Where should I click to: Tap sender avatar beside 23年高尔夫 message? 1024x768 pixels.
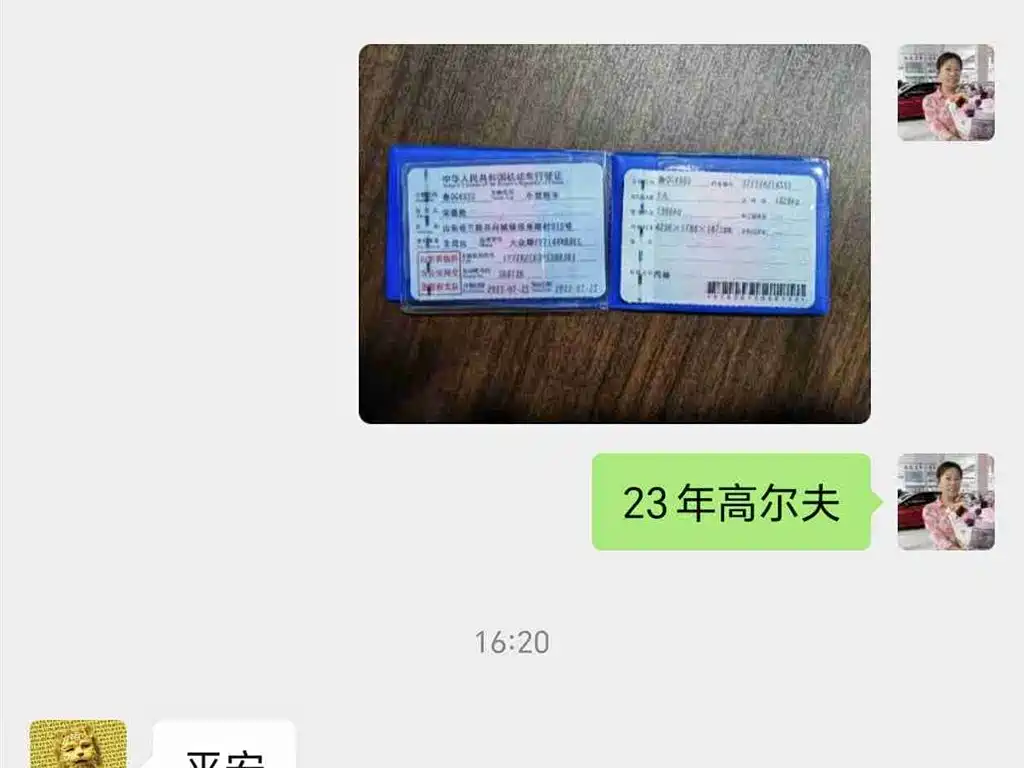pyautogui.click(x=945, y=501)
